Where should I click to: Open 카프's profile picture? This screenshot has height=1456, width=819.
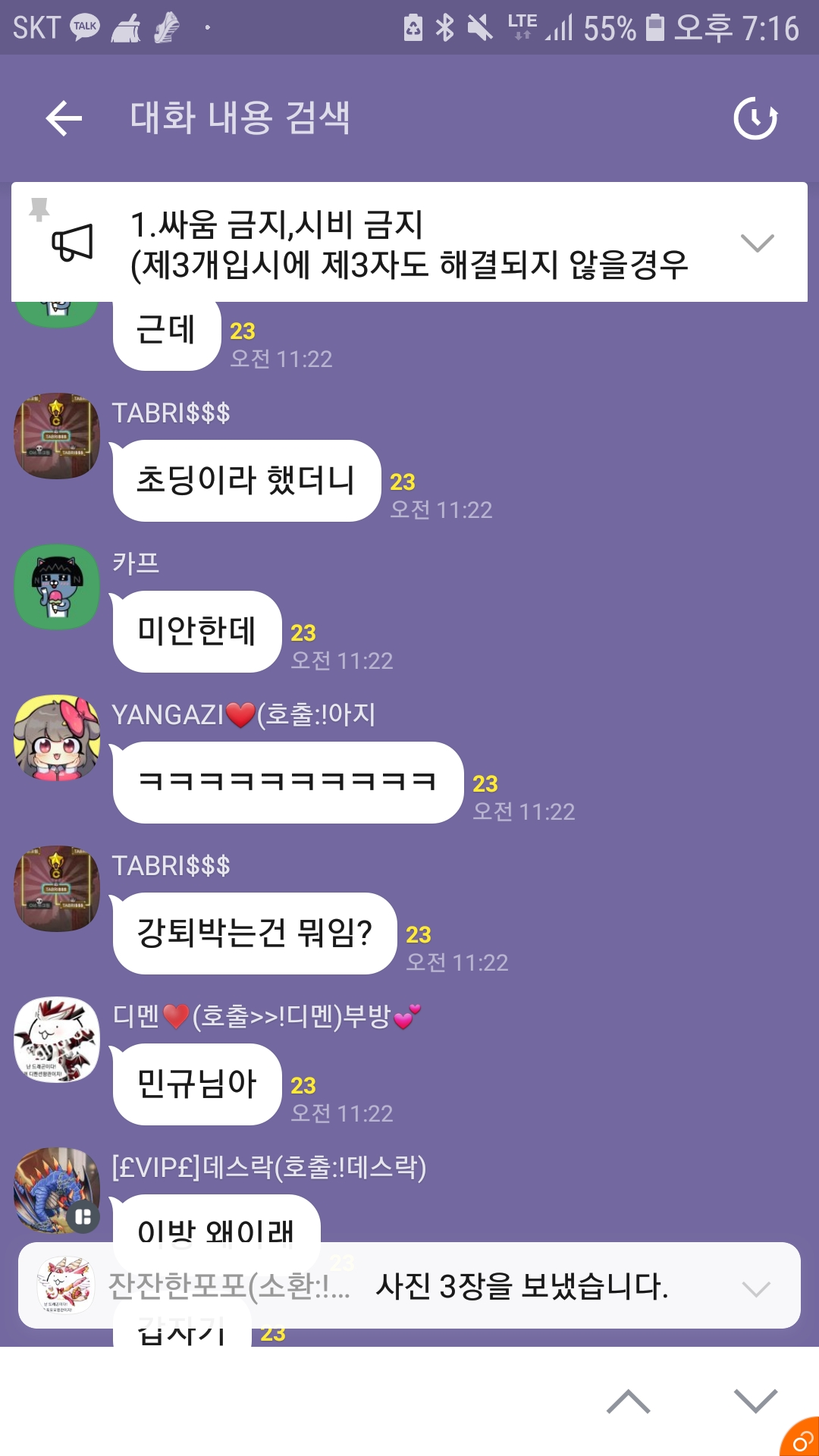[57, 587]
